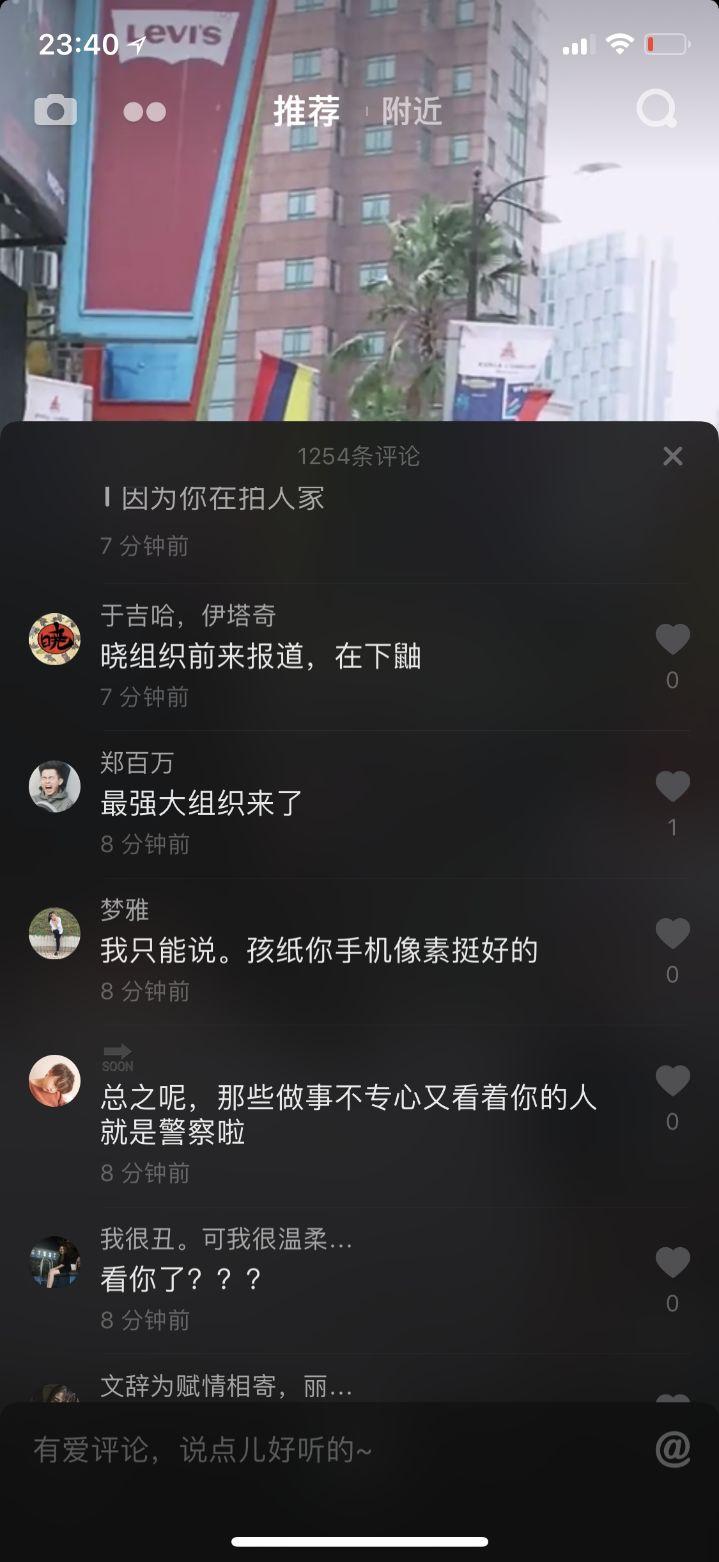This screenshot has width=719, height=1562.
Task: Open avatar of 于吉哈，伊塔奇
Action: [x=54, y=639]
